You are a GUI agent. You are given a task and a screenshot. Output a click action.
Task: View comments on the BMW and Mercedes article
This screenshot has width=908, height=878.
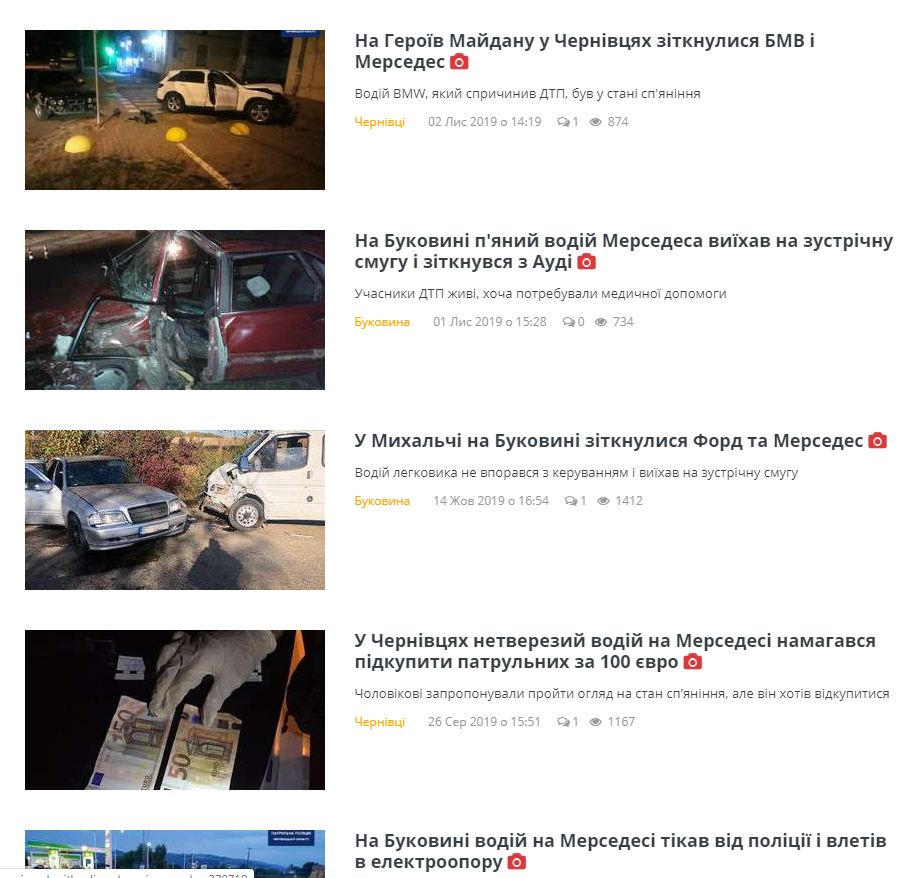[x=568, y=122]
